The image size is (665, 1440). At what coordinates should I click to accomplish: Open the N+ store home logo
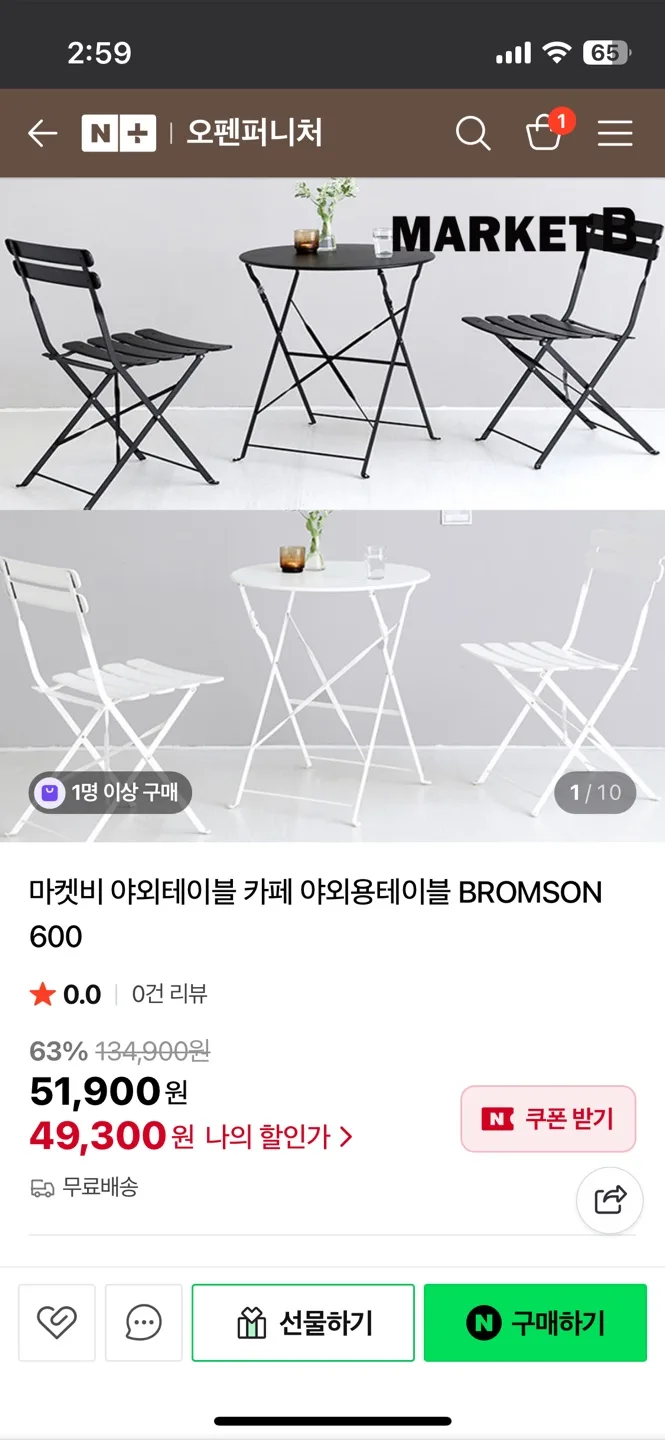pos(118,133)
